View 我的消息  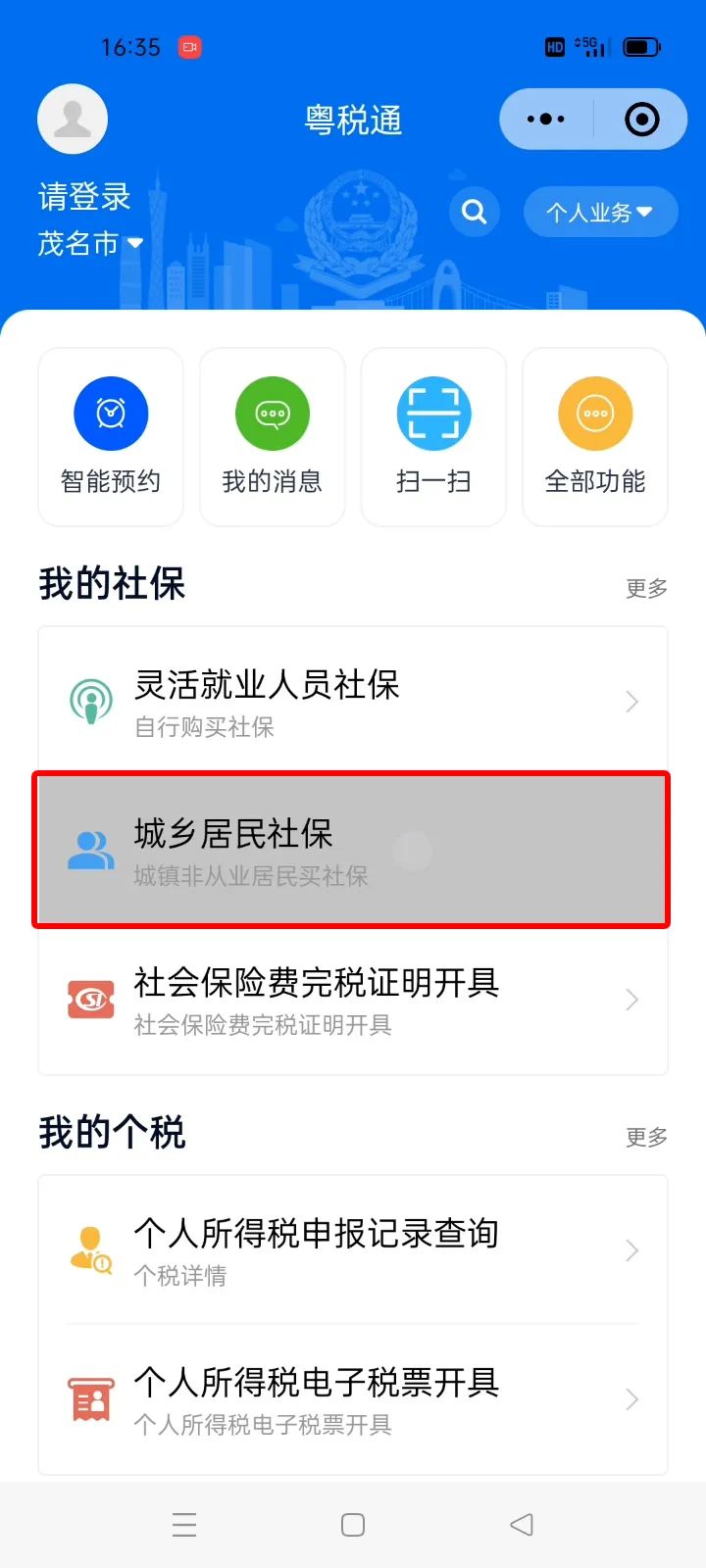click(273, 437)
